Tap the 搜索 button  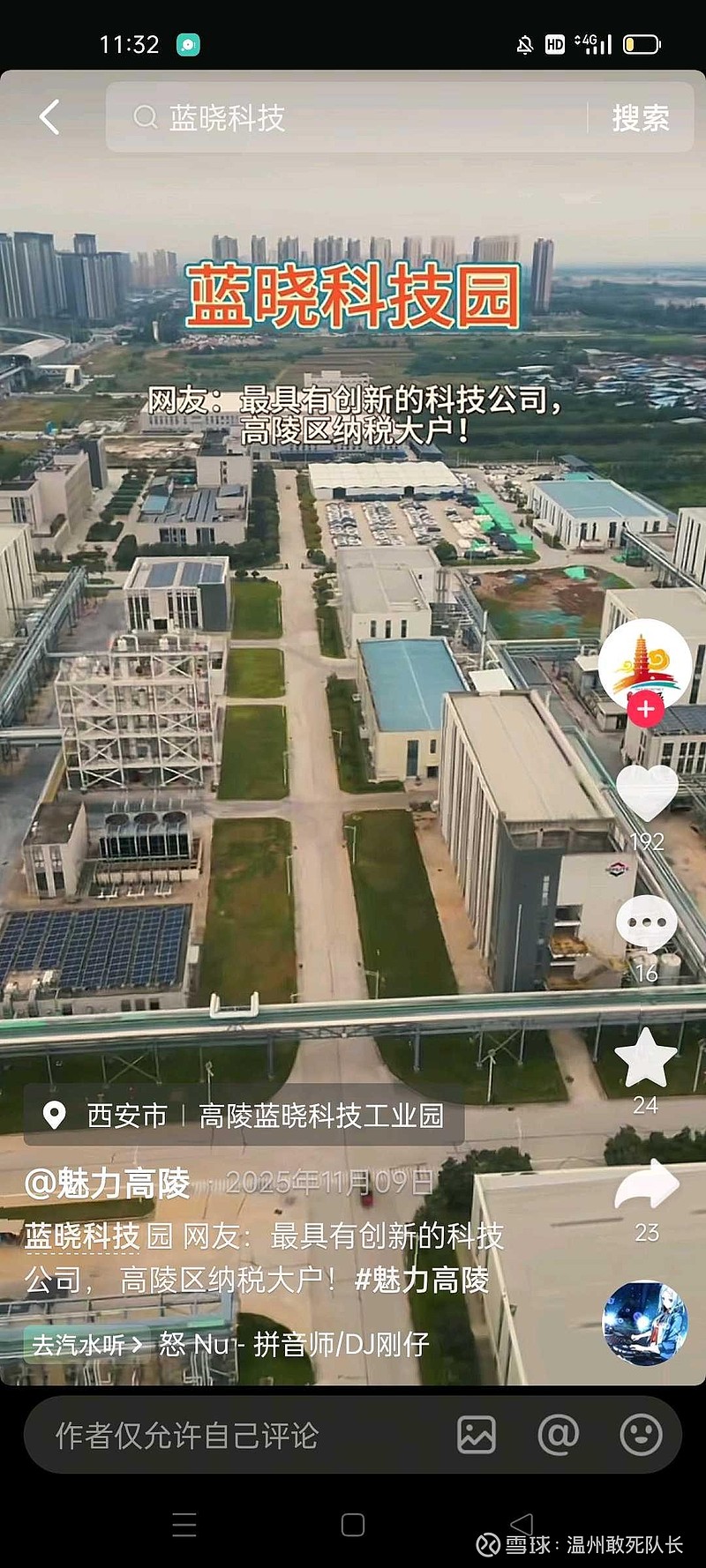[640, 118]
